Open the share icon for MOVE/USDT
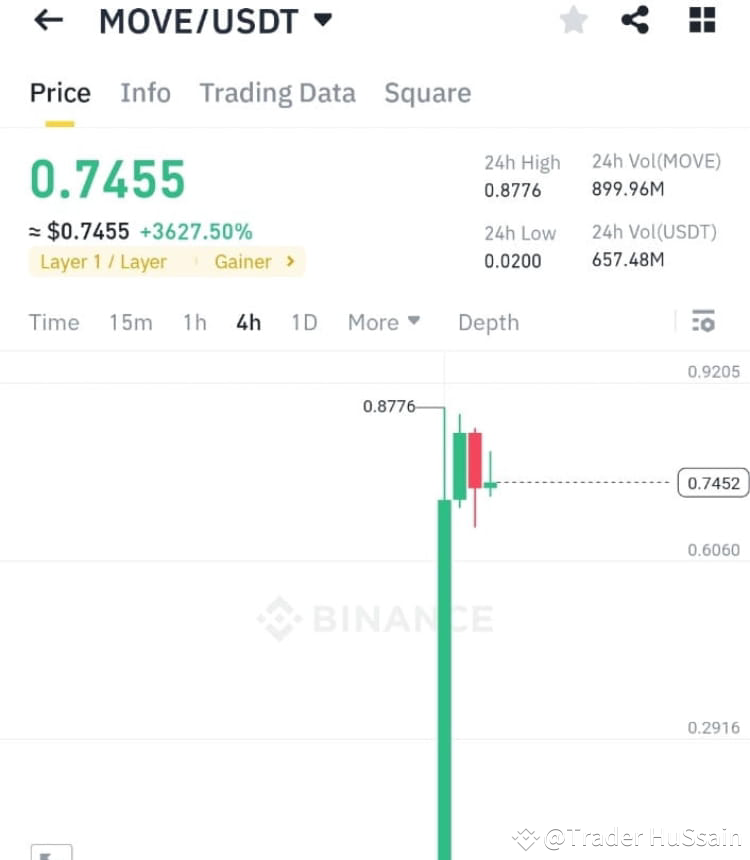Screen dimensions: 750x860 point(636,20)
